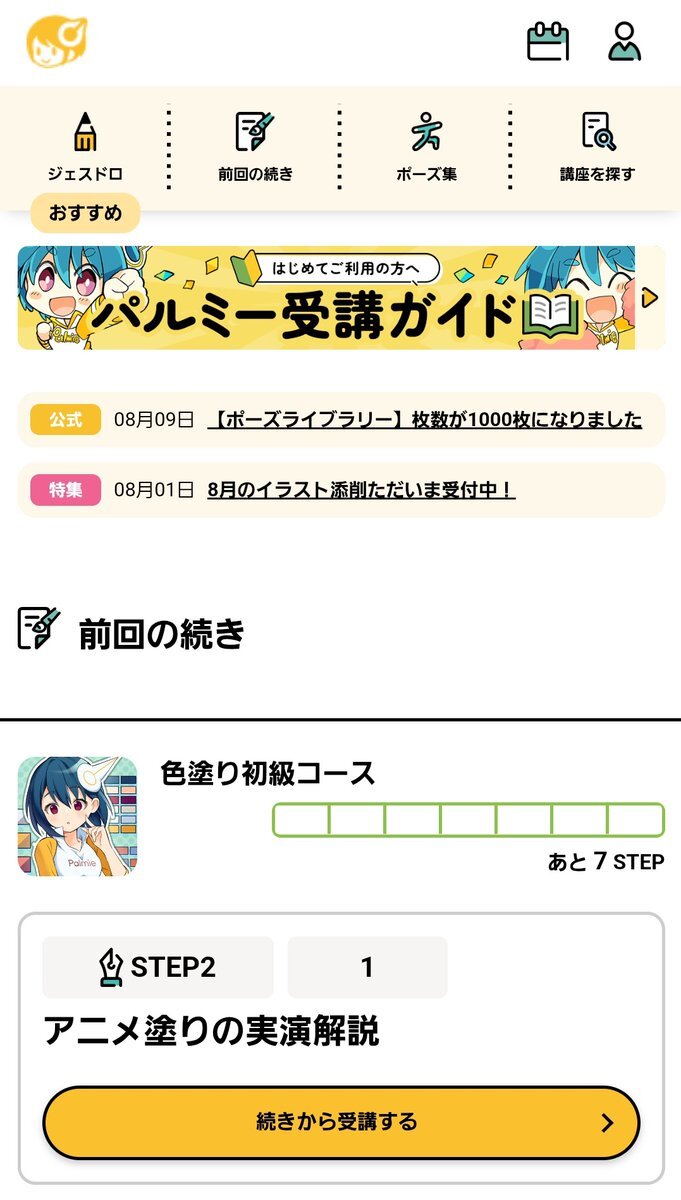Viewport: 681px width, 1200px height.
Task: Open the 色塗り初級コース thumbnail
Action: coord(78,816)
